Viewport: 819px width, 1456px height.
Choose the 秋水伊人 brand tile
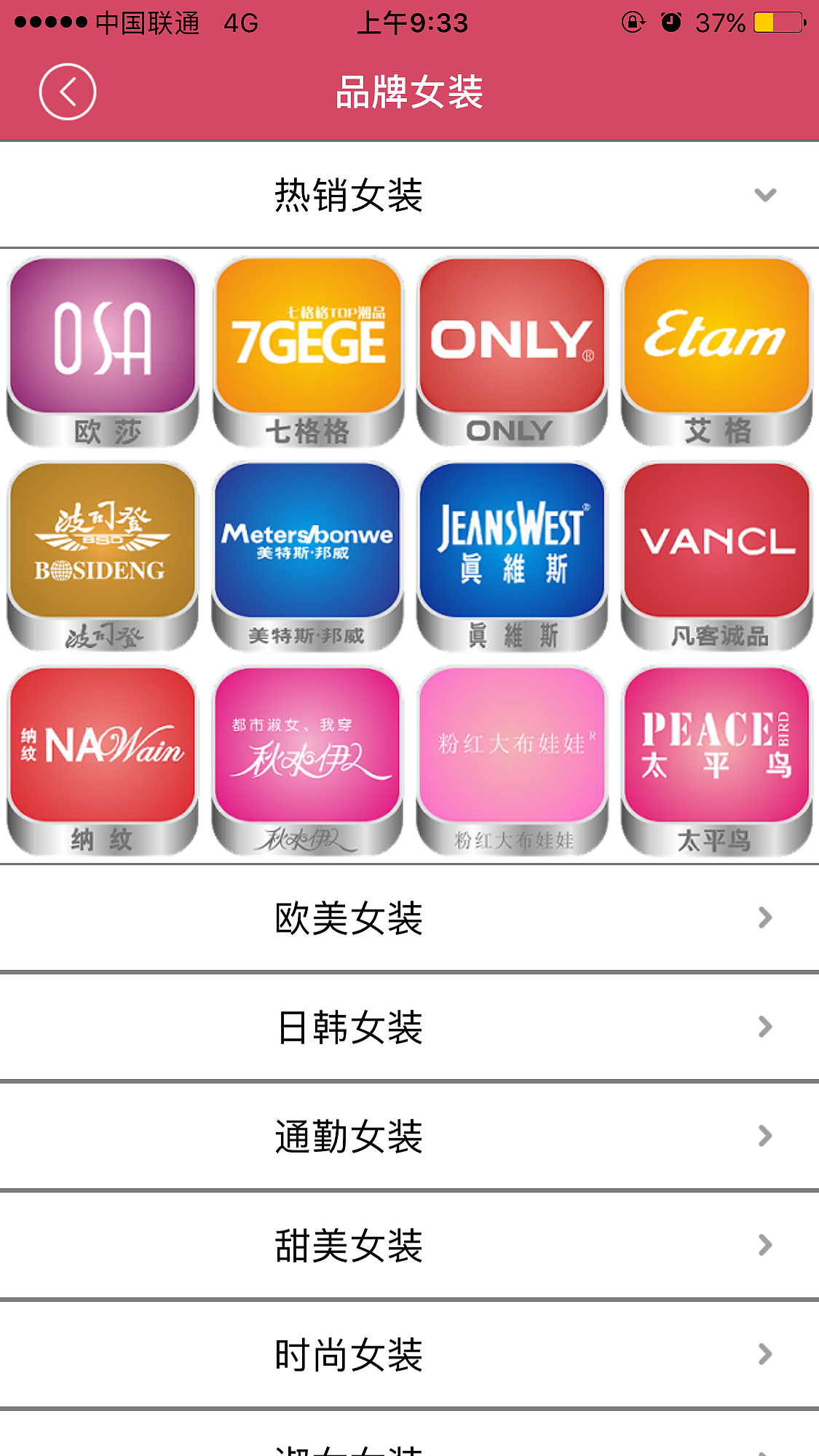[308, 760]
